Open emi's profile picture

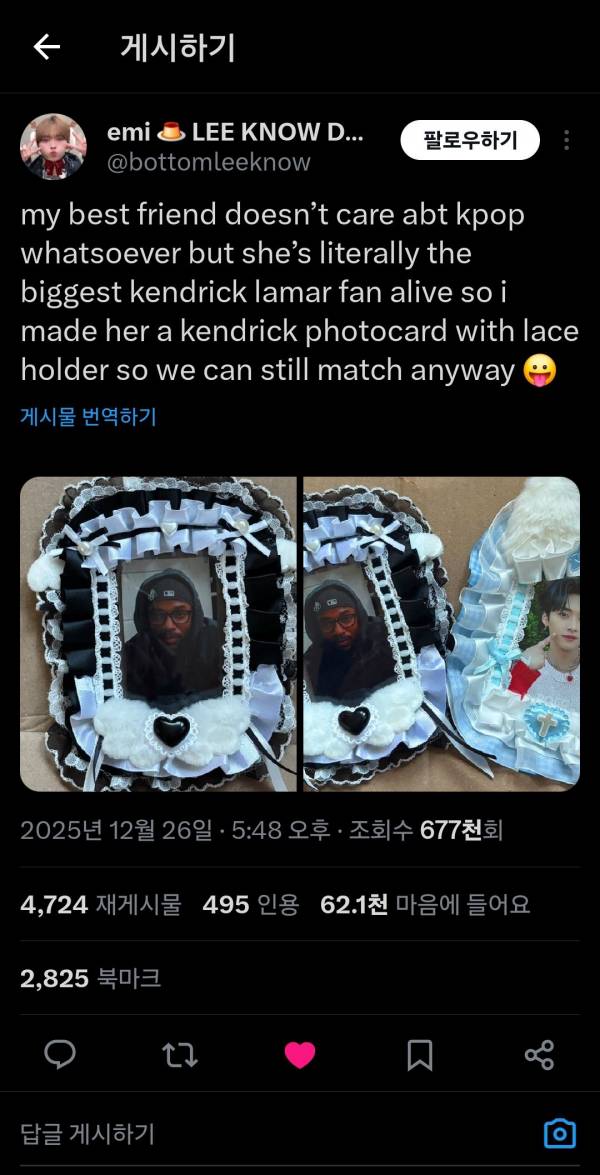[x=53, y=146]
